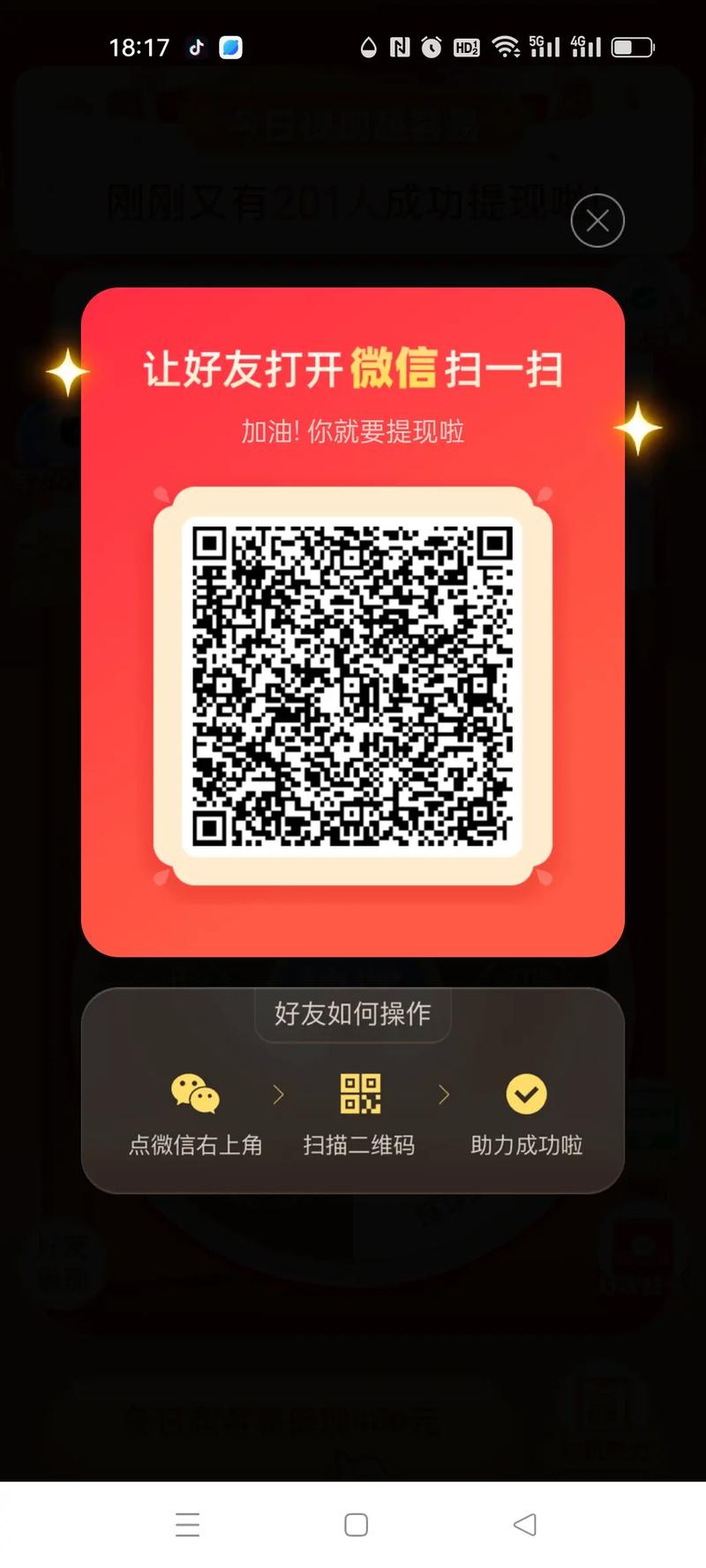Tap the 好友如何操作 header label
Screen dimensions: 706x1568
click(x=351, y=1014)
